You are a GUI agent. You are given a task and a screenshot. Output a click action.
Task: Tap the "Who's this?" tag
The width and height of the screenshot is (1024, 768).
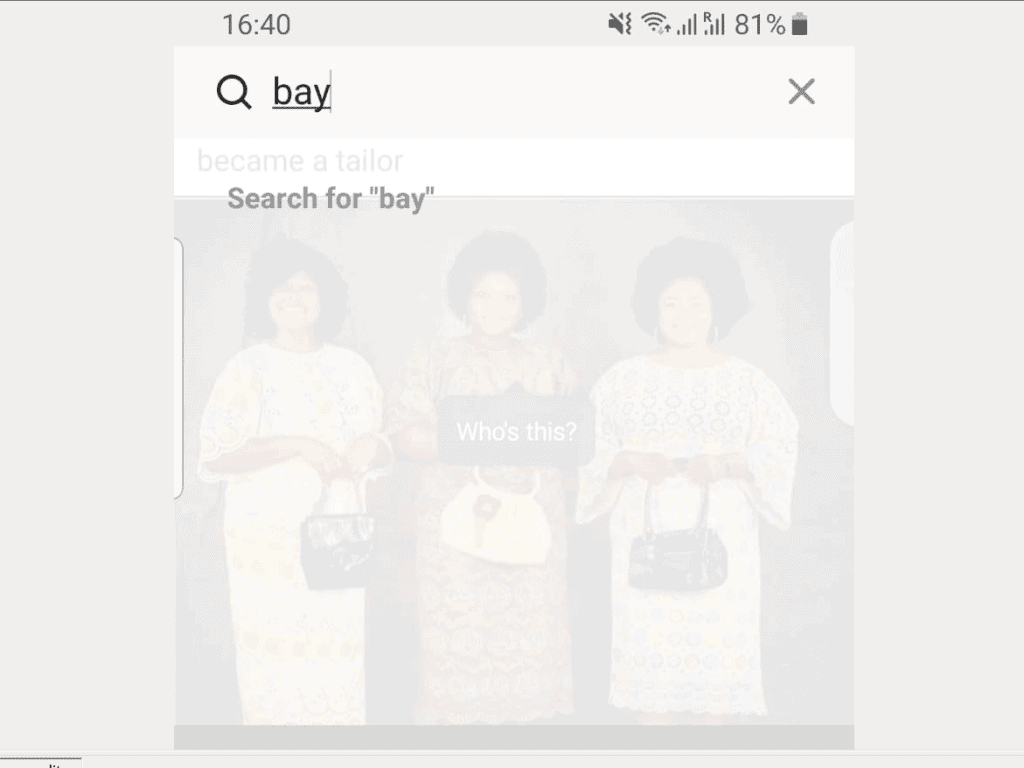pyautogui.click(x=516, y=432)
